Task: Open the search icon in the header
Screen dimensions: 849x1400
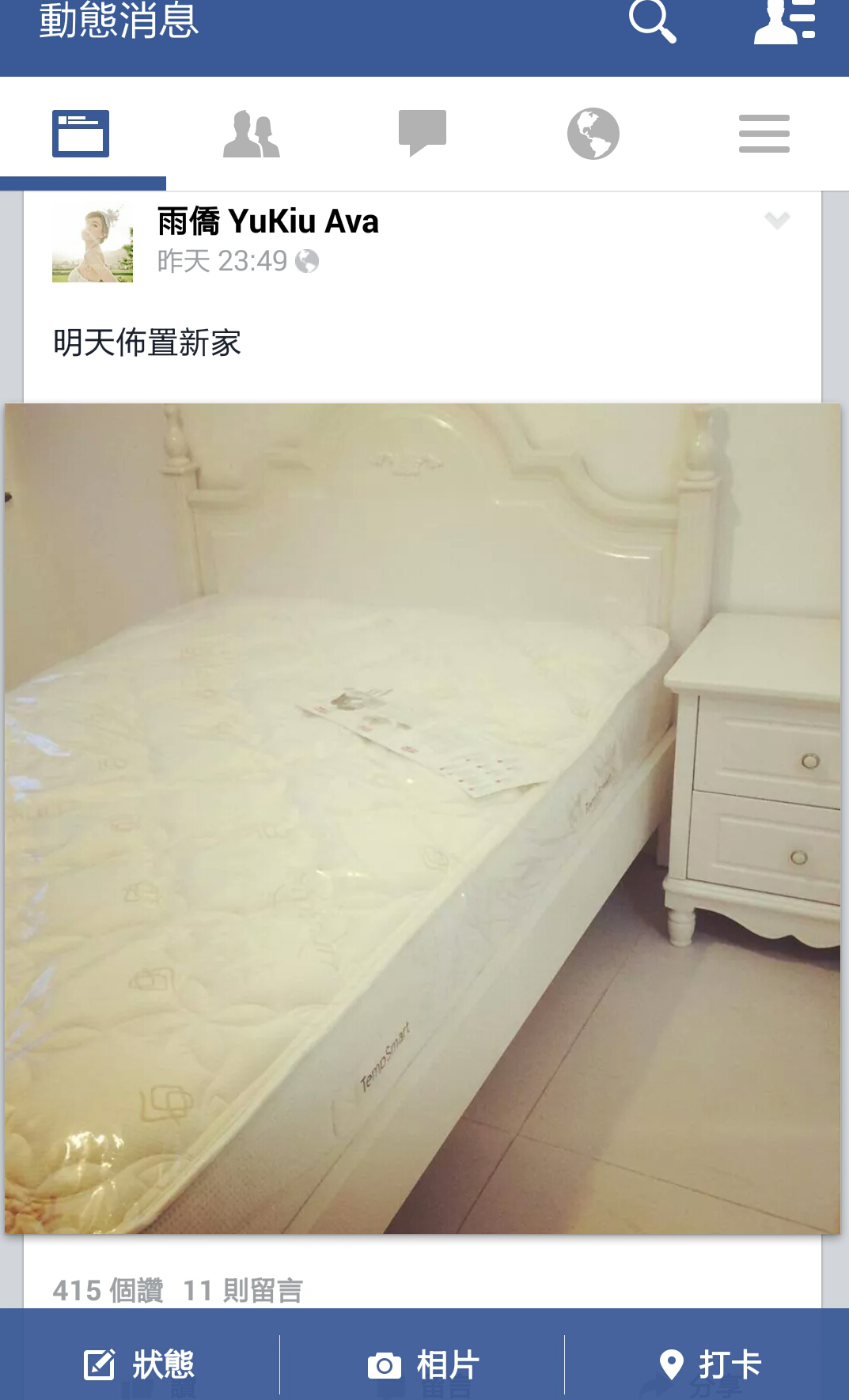Action: pos(653,21)
